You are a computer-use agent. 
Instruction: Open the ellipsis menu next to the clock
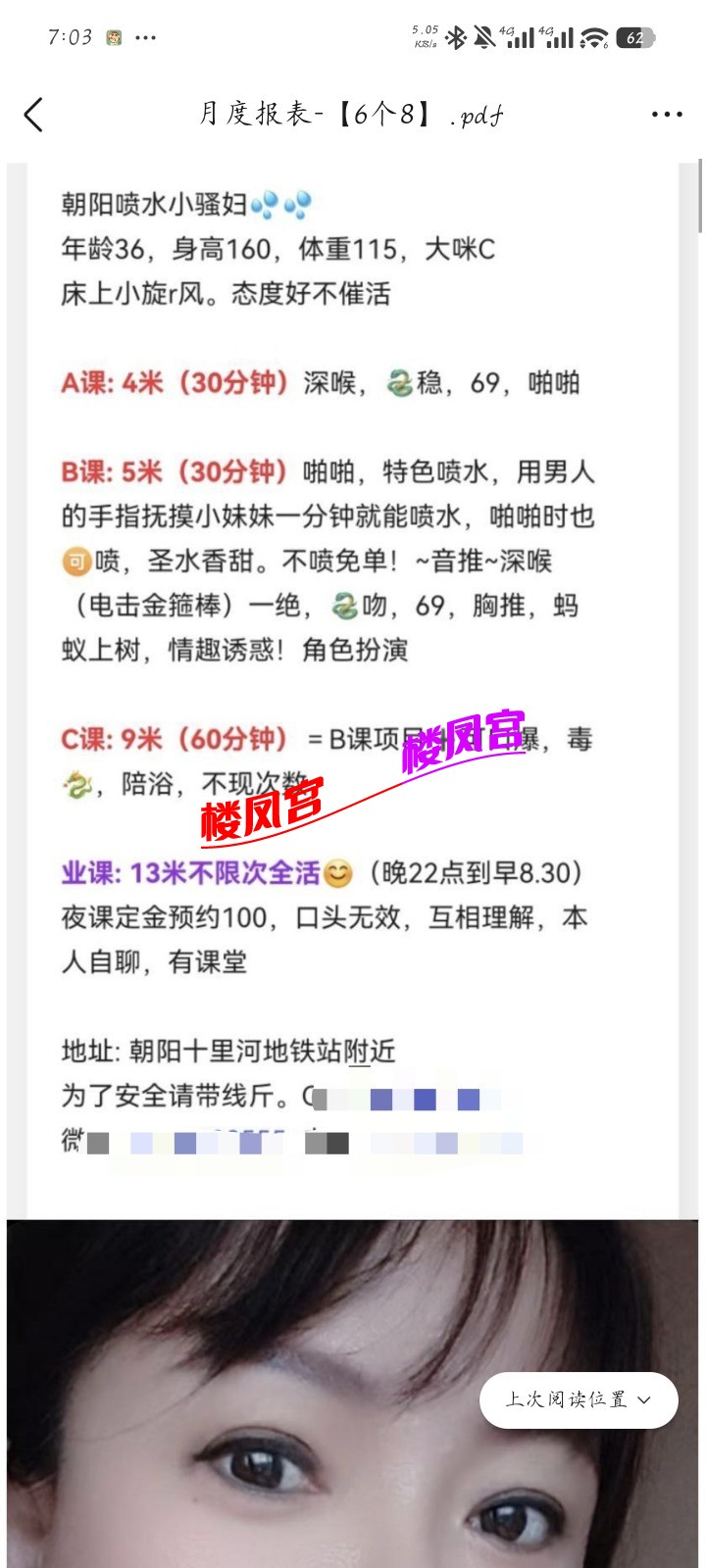pos(145,36)
